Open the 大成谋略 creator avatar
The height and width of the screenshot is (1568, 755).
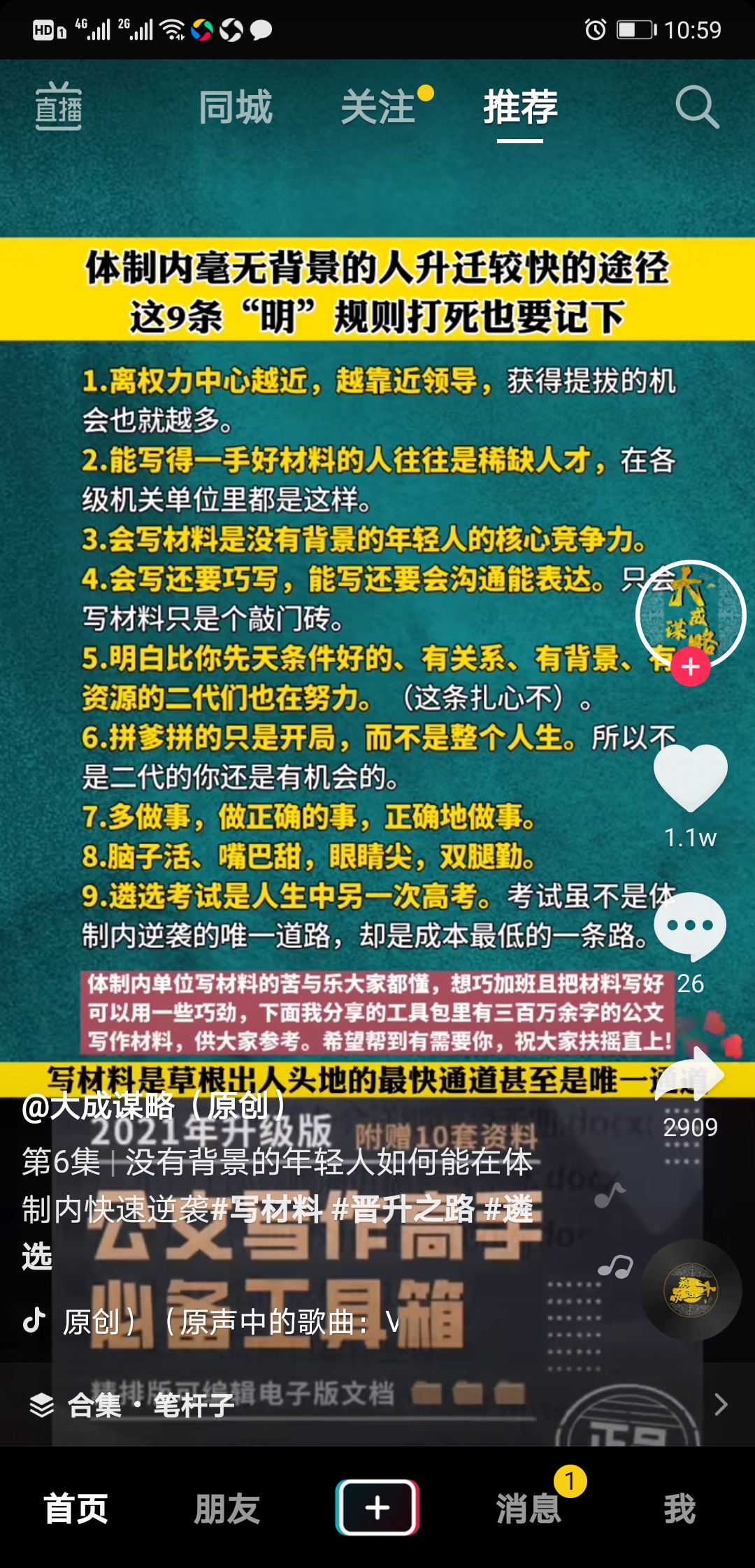(691, 614)
